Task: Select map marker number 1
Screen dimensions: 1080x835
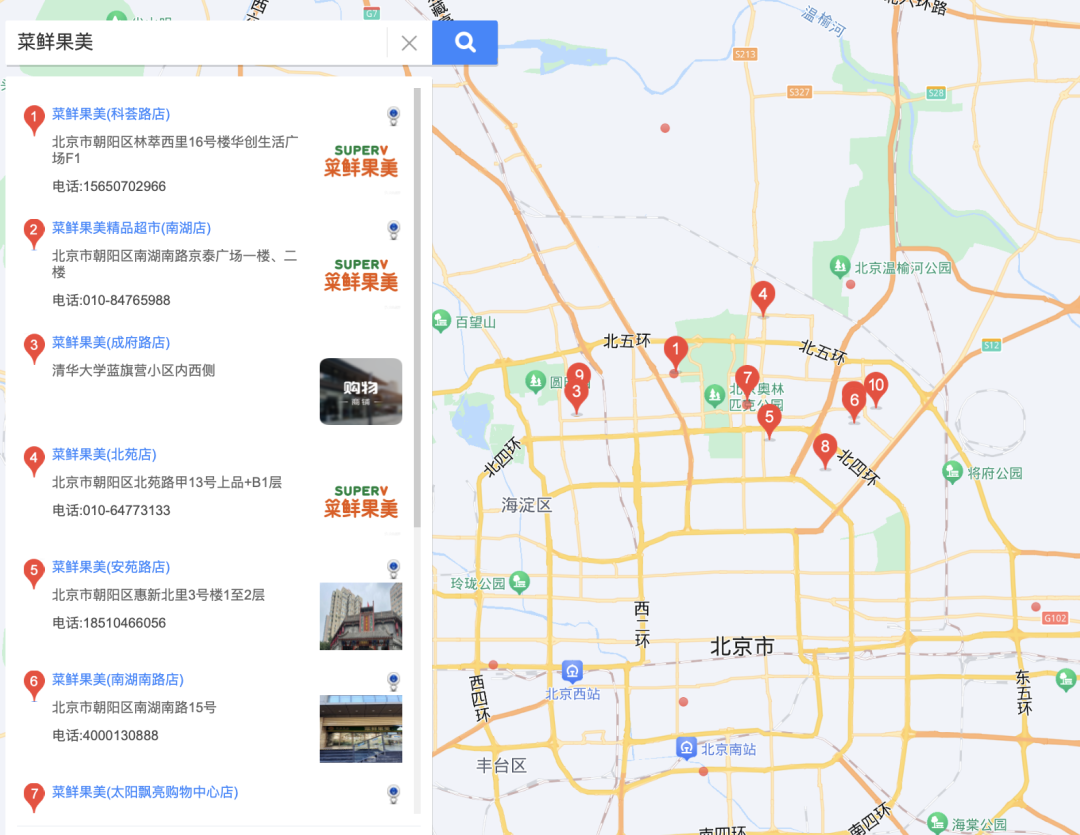Action: (677, 352)
